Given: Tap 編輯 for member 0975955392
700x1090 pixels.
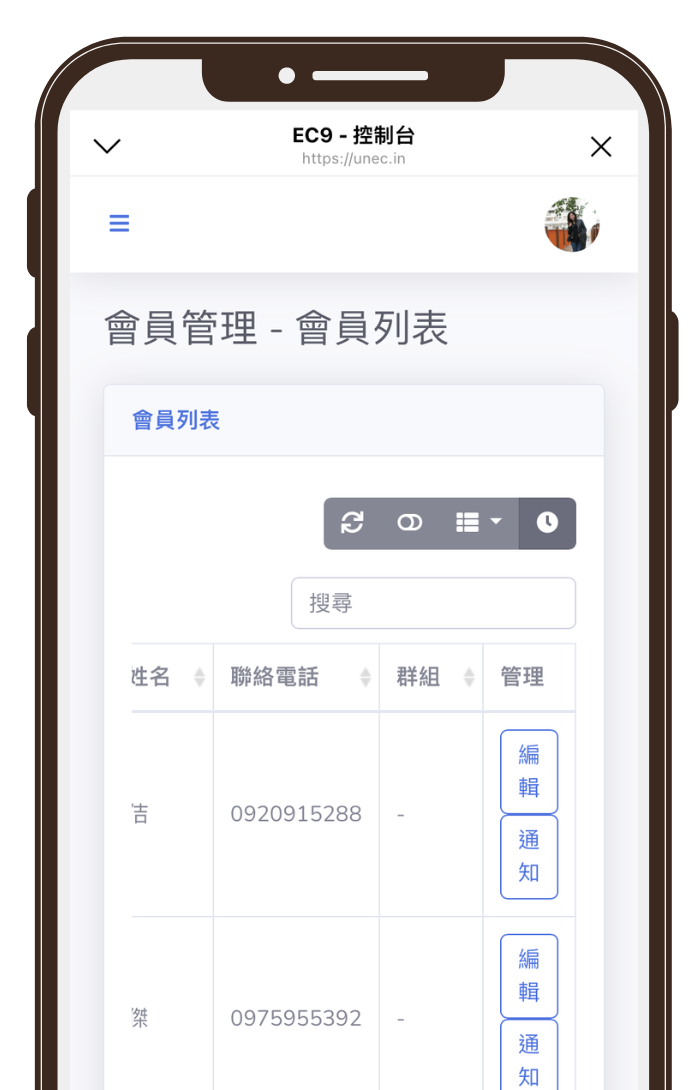Looking at the screenshot, I should point(529,975).
